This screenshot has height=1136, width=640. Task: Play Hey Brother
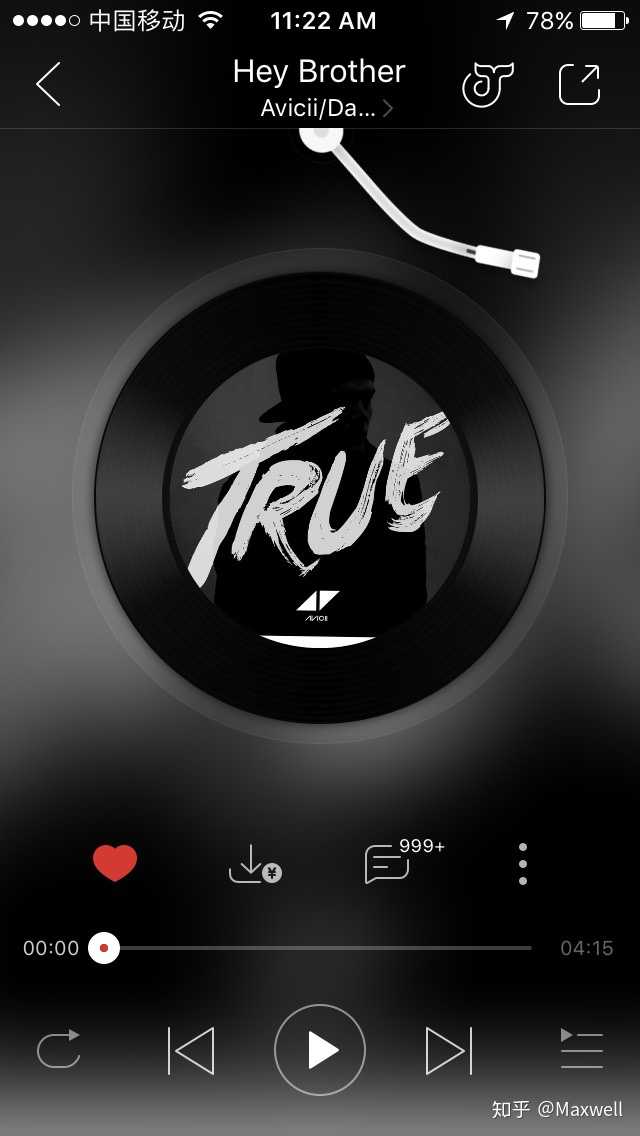[320, 1050]
